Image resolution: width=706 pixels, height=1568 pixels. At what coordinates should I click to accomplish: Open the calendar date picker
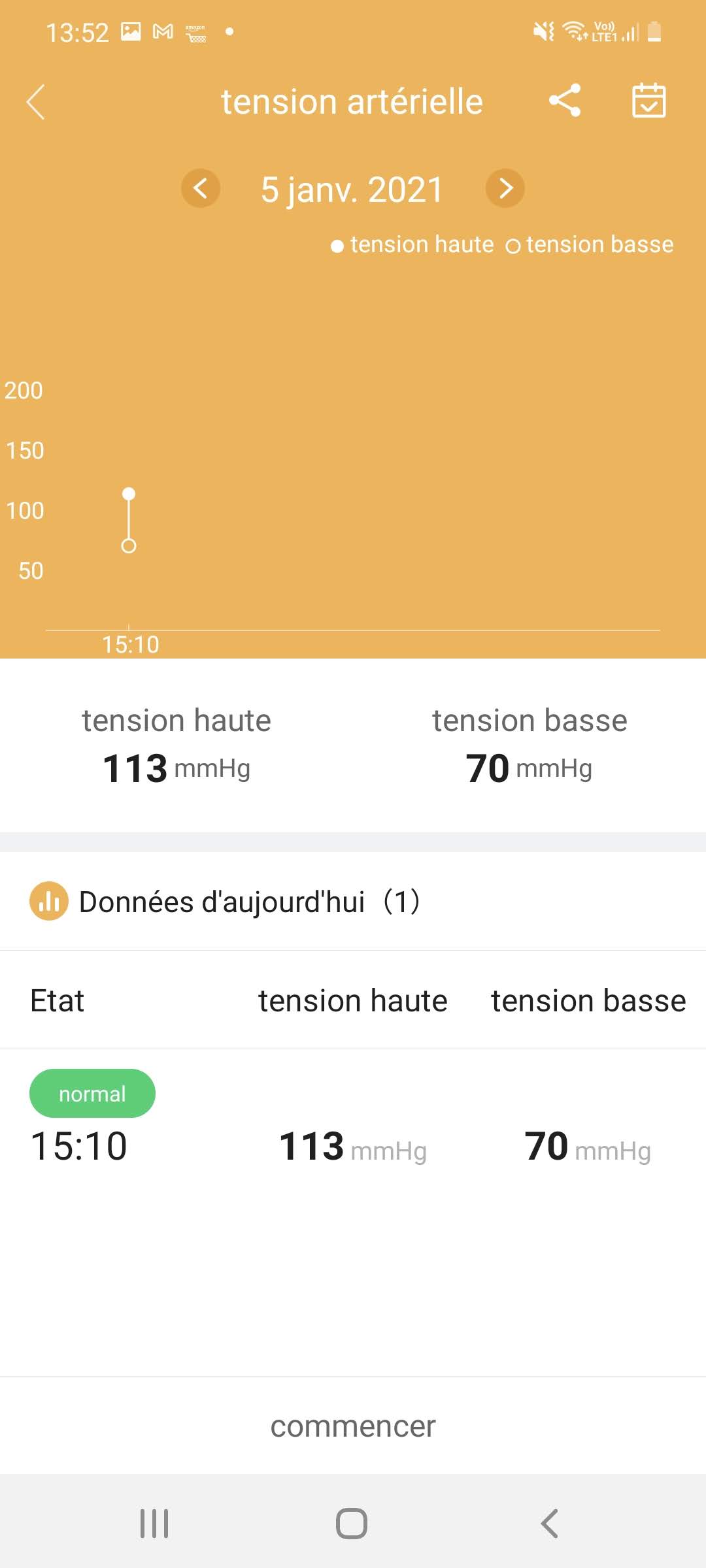coord(648,101)
